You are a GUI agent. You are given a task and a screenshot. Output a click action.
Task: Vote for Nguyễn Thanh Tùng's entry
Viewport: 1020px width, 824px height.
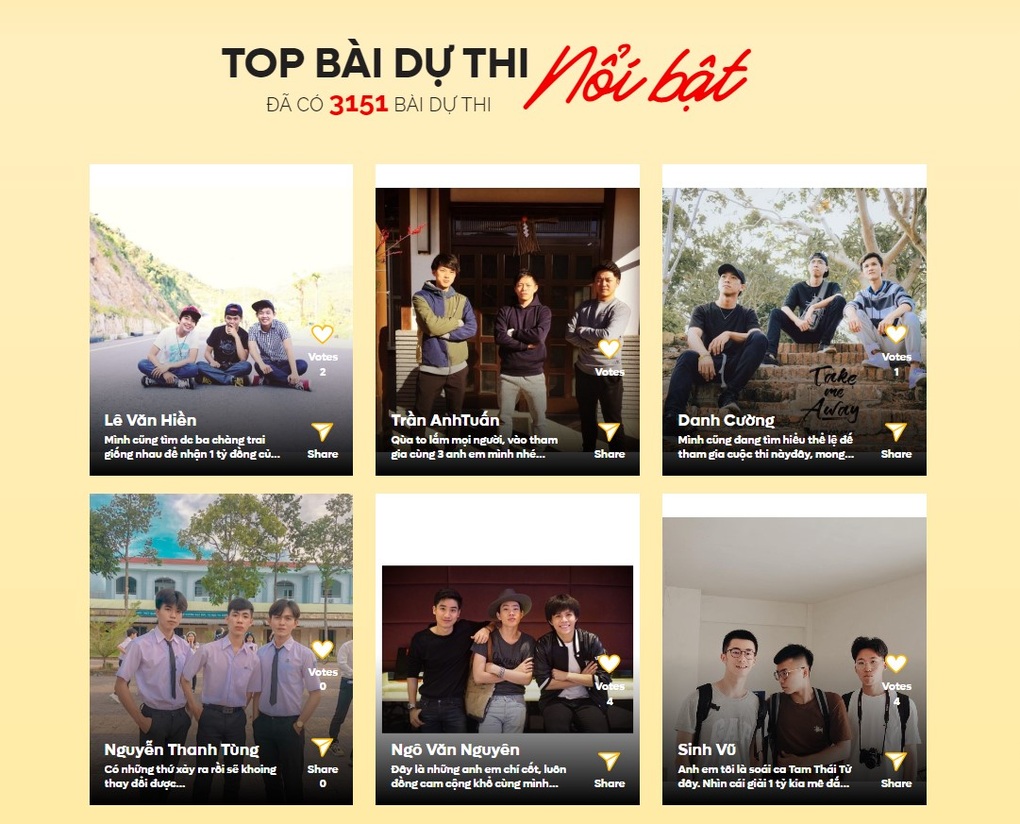pos(322,650)
